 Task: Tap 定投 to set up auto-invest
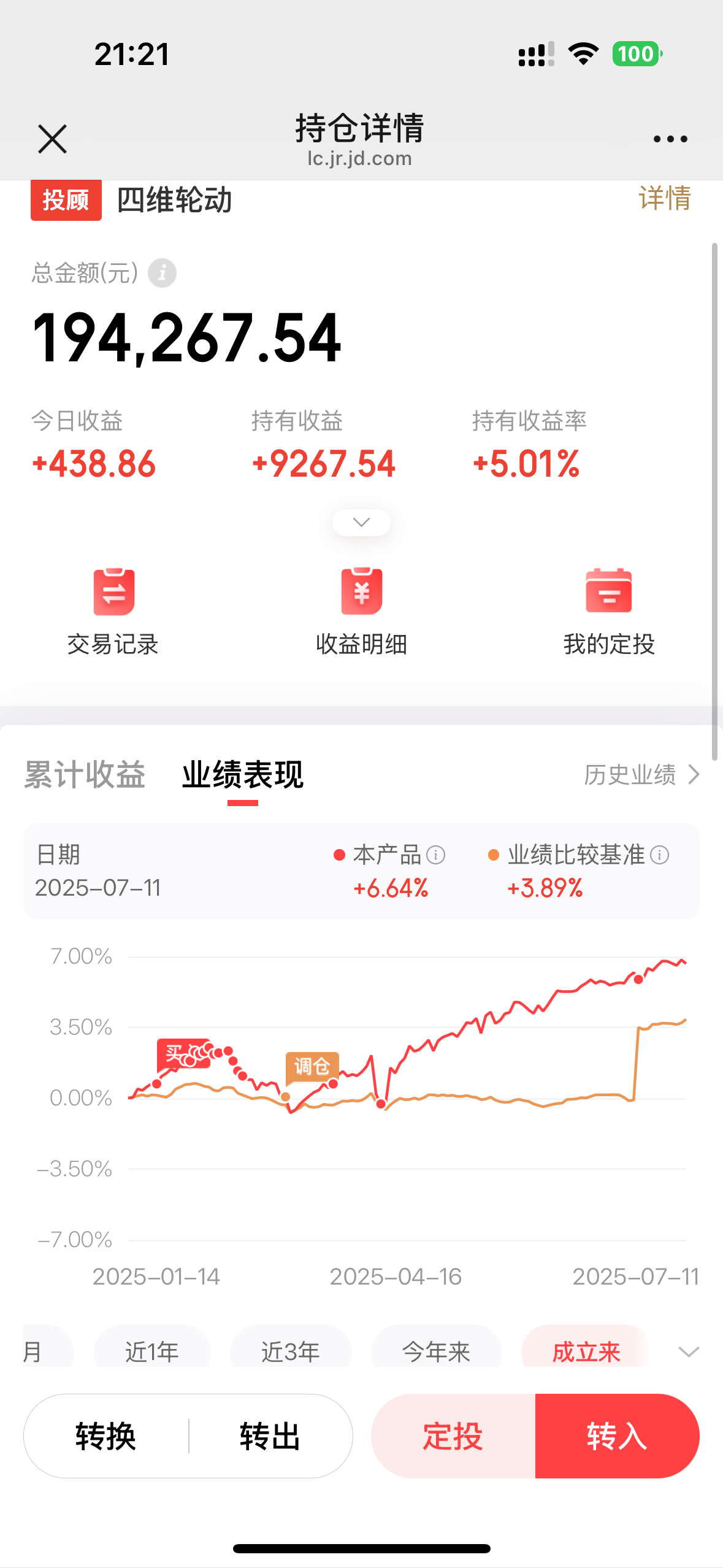click(453, 1436)
